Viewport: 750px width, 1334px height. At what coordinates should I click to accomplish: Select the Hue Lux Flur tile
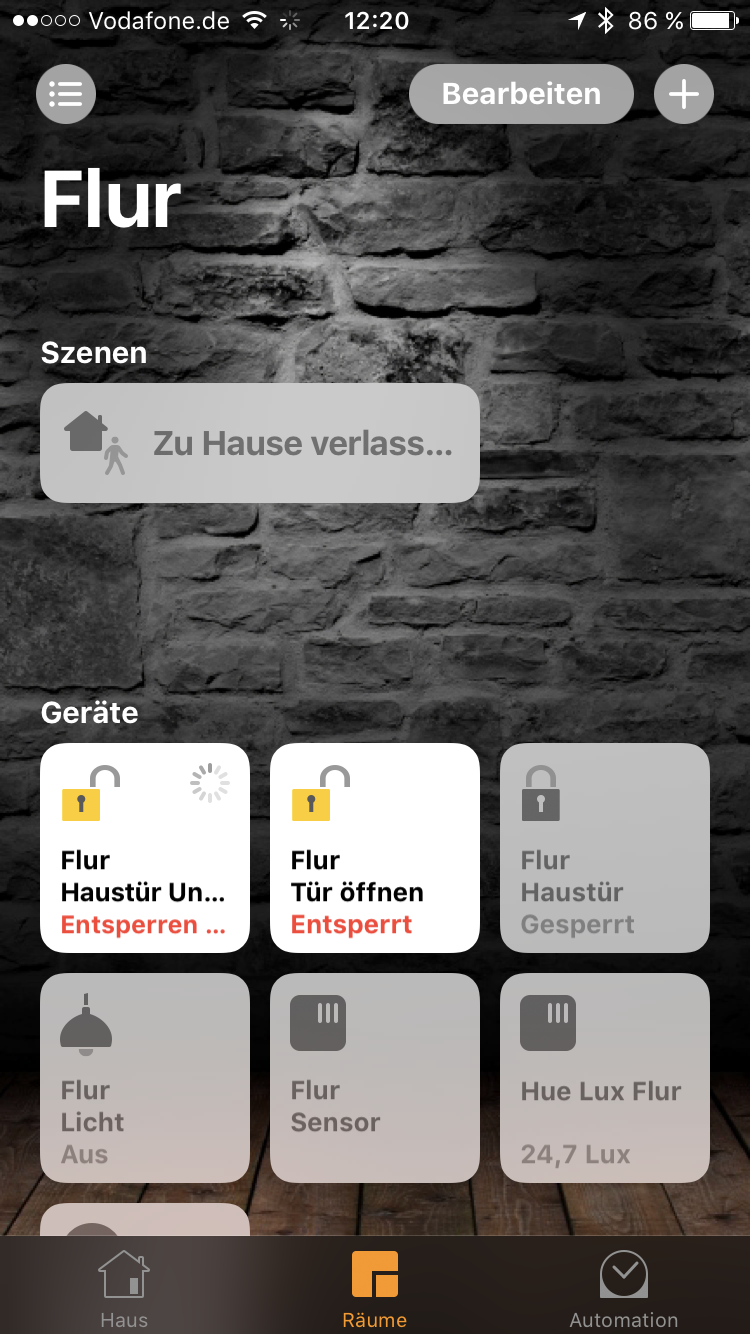point(605,1078)
